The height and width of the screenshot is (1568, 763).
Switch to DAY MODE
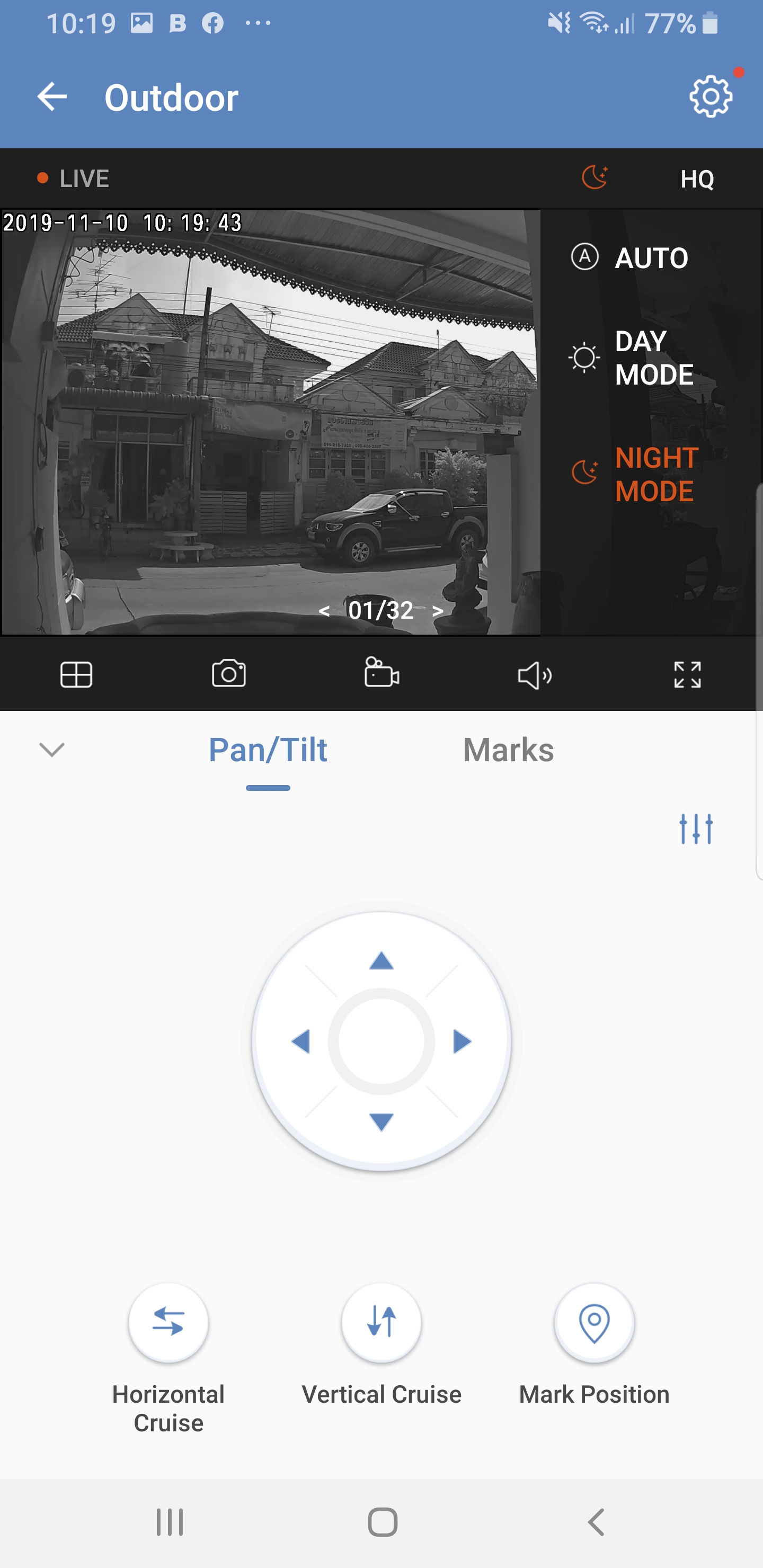633,358
